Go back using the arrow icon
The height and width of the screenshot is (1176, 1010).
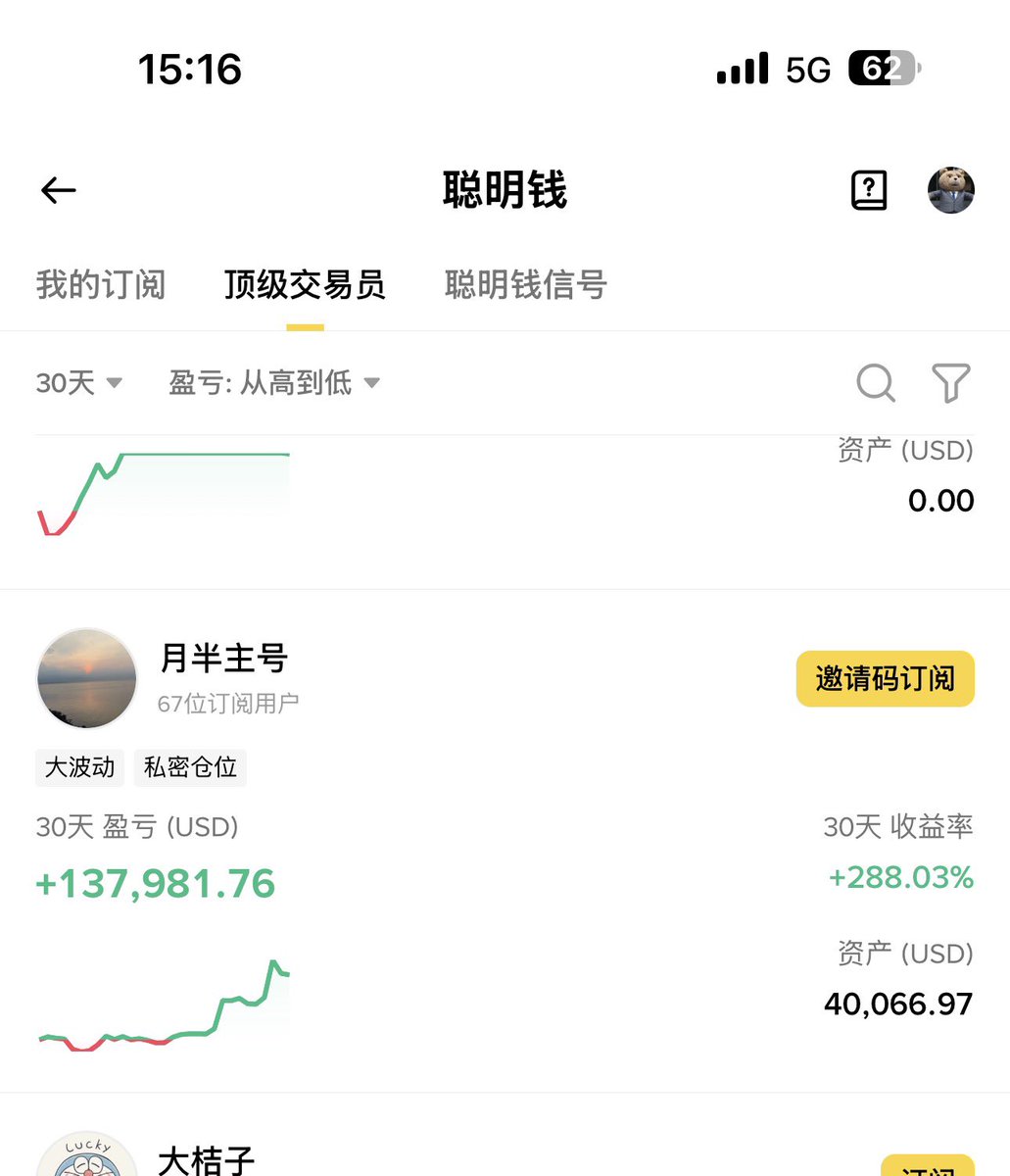point(58,190)
